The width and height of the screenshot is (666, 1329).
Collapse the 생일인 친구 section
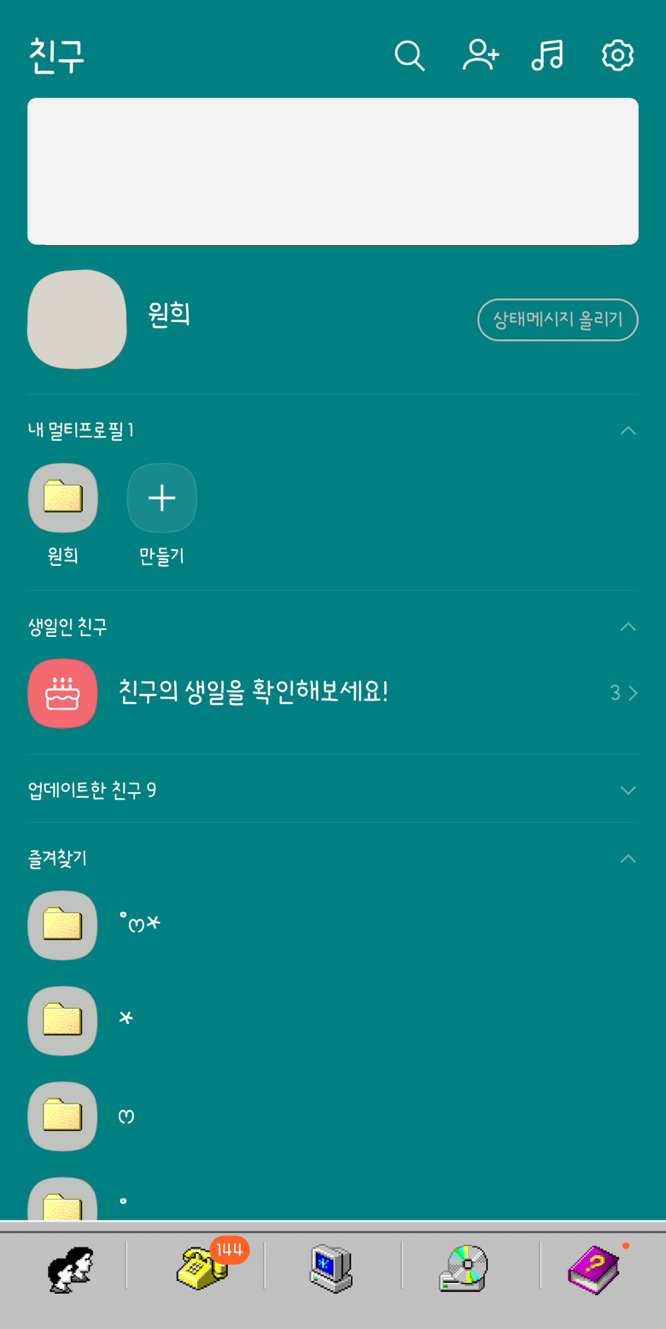coord(628,627)
